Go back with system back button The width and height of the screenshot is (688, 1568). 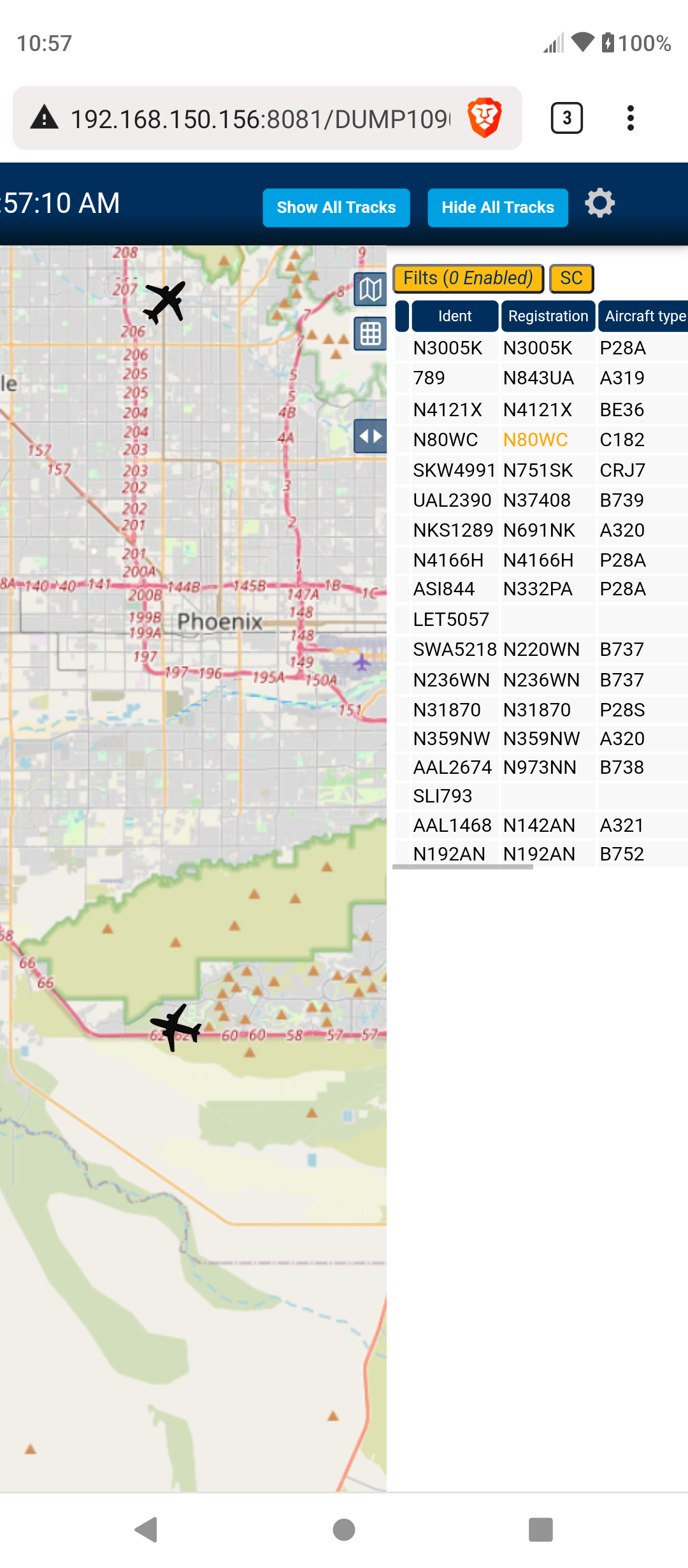tap(147, 1529)
